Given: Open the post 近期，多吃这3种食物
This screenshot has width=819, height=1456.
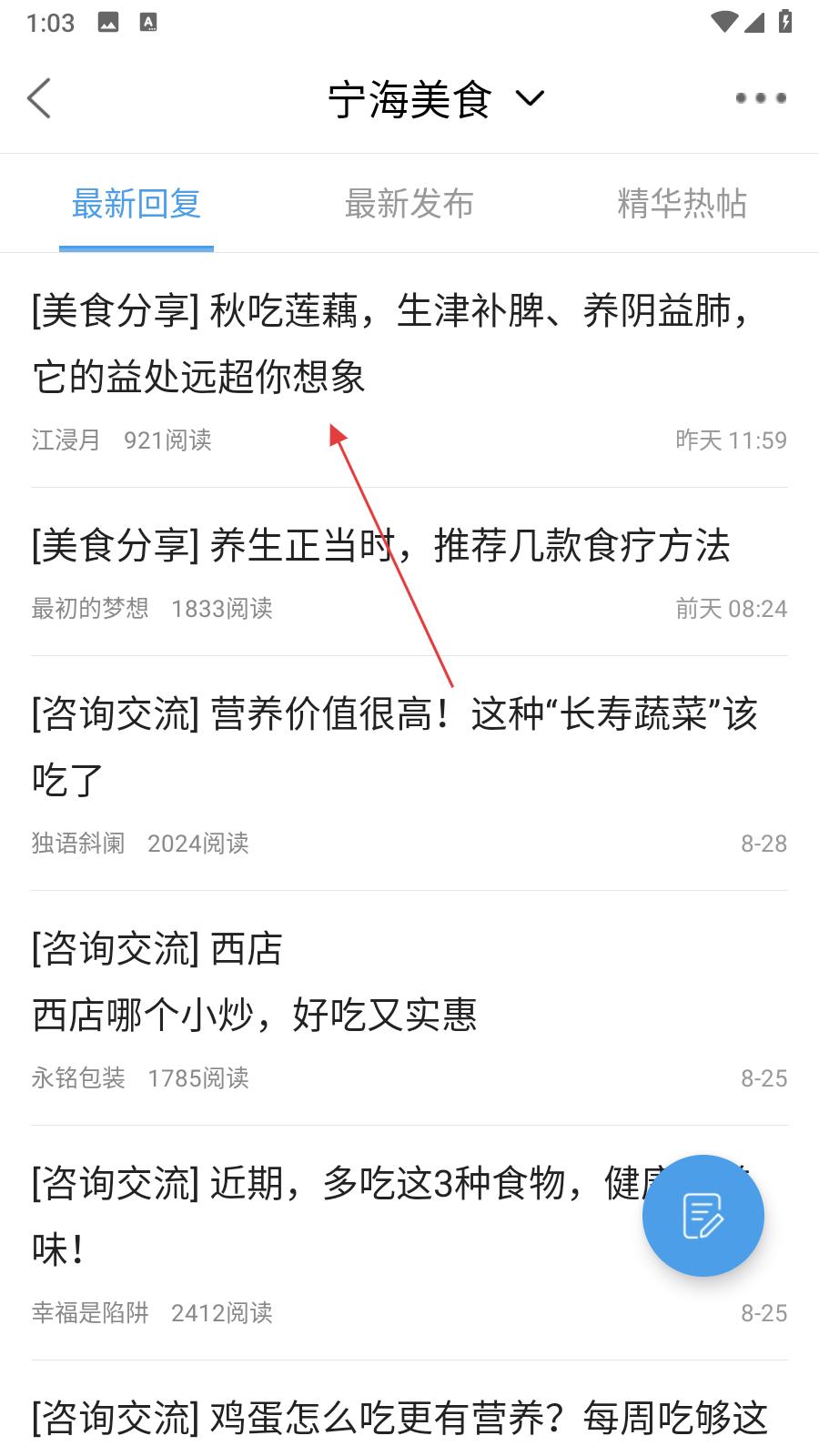Looking at the screenshot, I should pos(328,1216).
